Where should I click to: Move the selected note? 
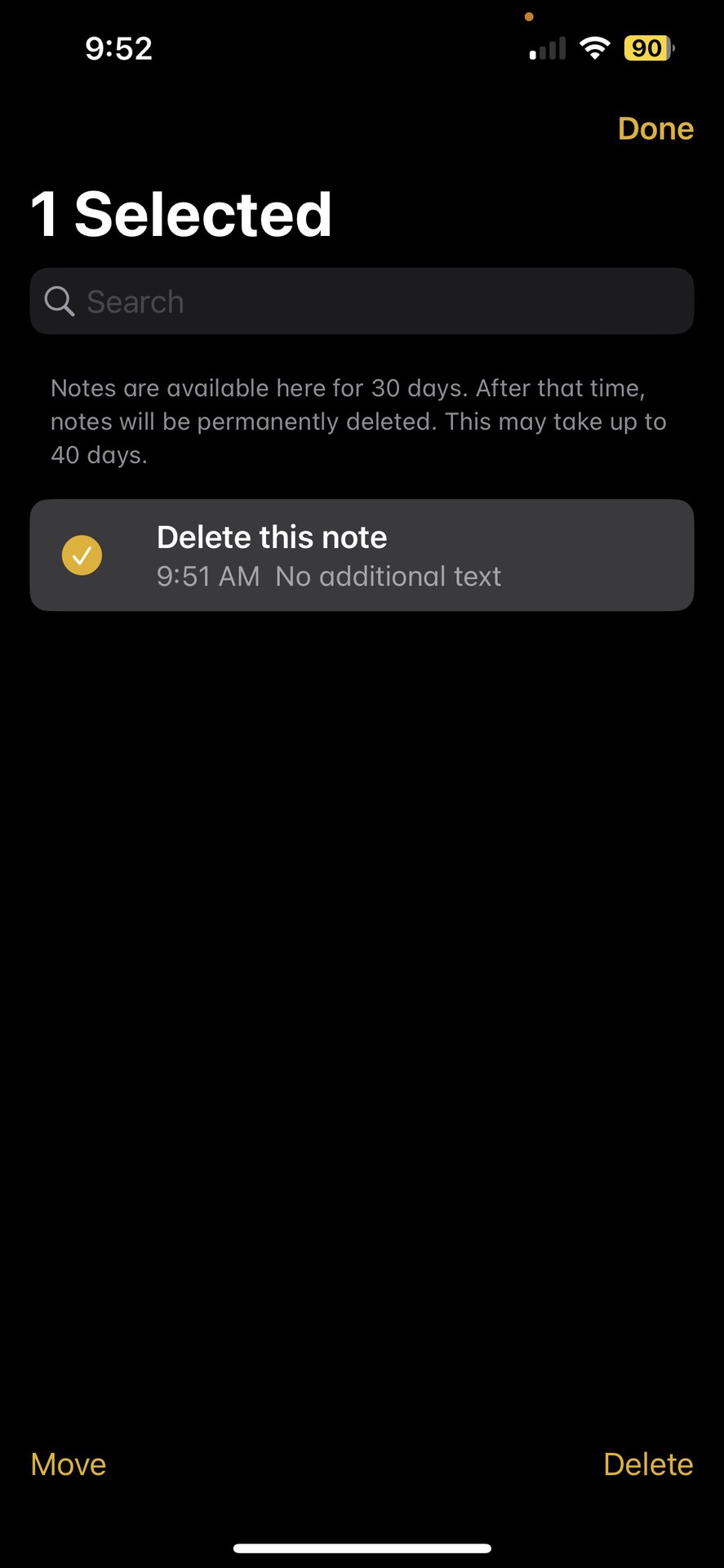[69, 1464]
